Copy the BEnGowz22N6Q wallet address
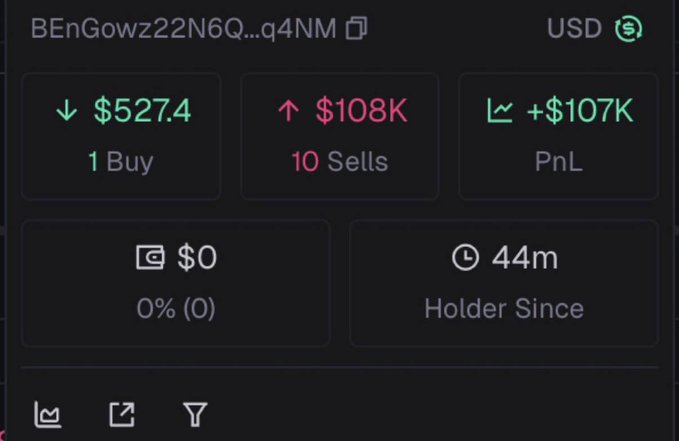 (x=356, y=29)
